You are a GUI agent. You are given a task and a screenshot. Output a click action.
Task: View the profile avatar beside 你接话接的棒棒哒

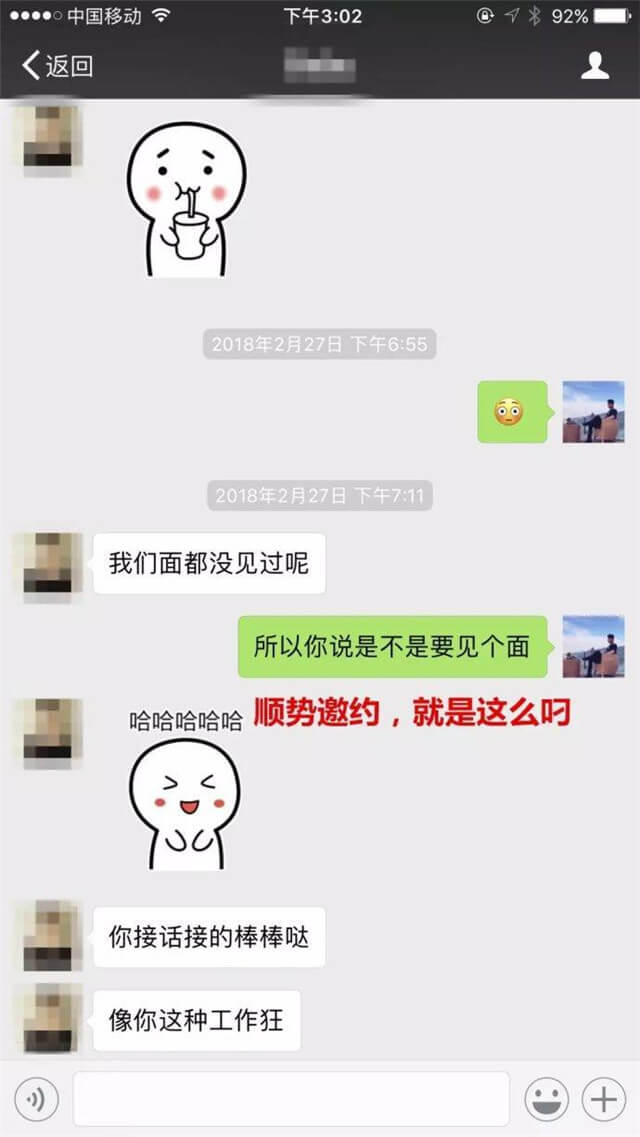coord(47,937)
